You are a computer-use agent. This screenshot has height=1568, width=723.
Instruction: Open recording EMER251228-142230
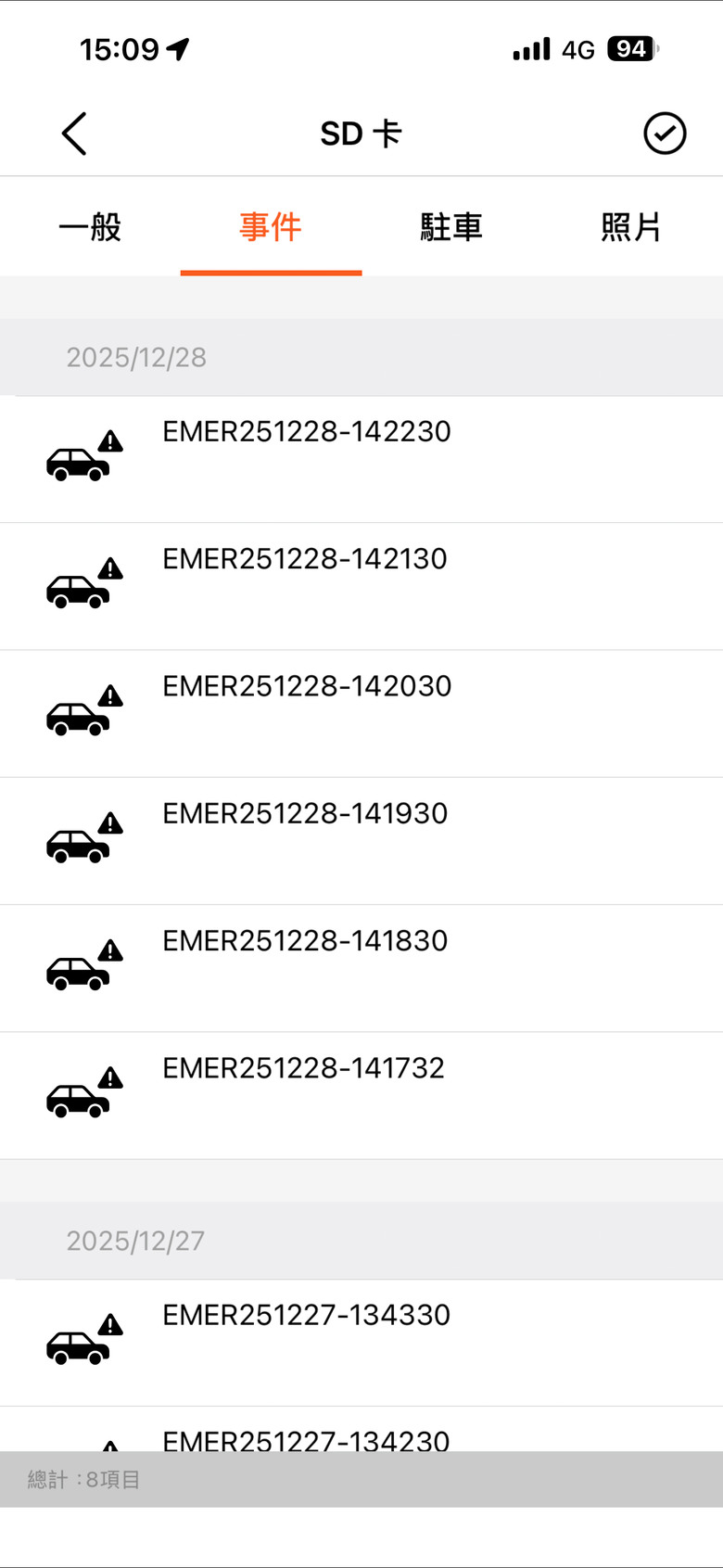tap(361, 459)
